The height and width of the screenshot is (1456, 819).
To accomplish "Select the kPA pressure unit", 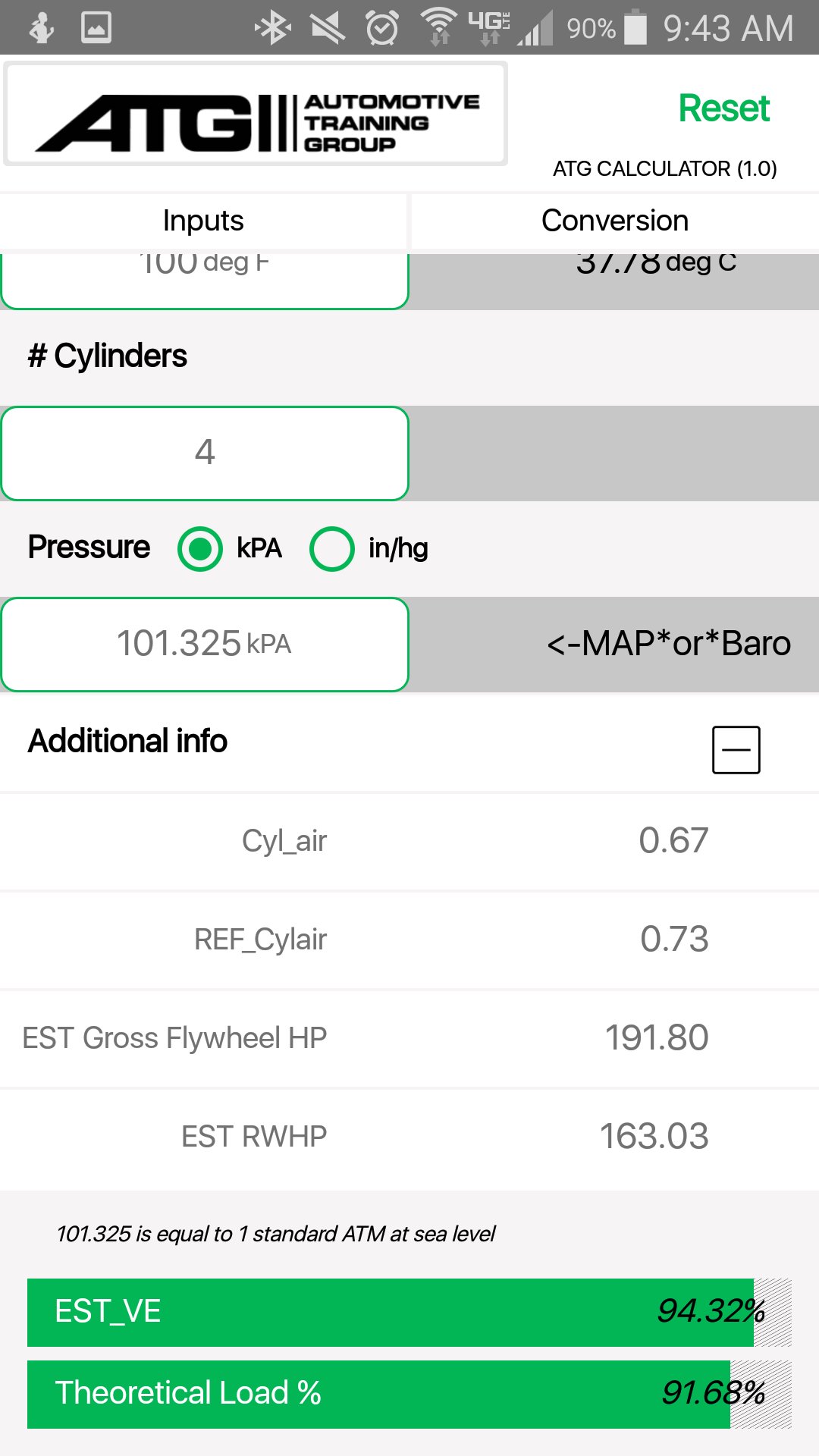I will point(200,548).
